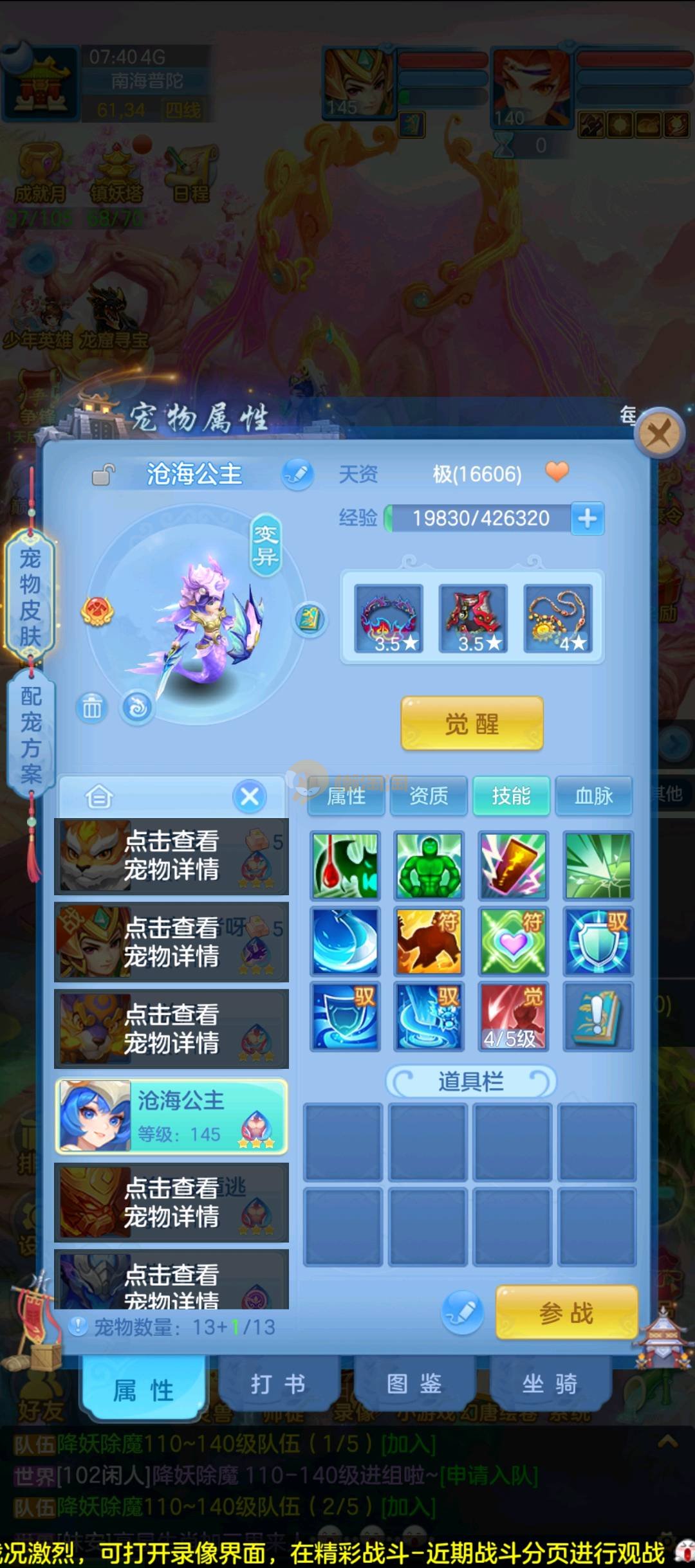Release pet using the trash icon
Screen dimensions: 695x1568
click(91, 707)
